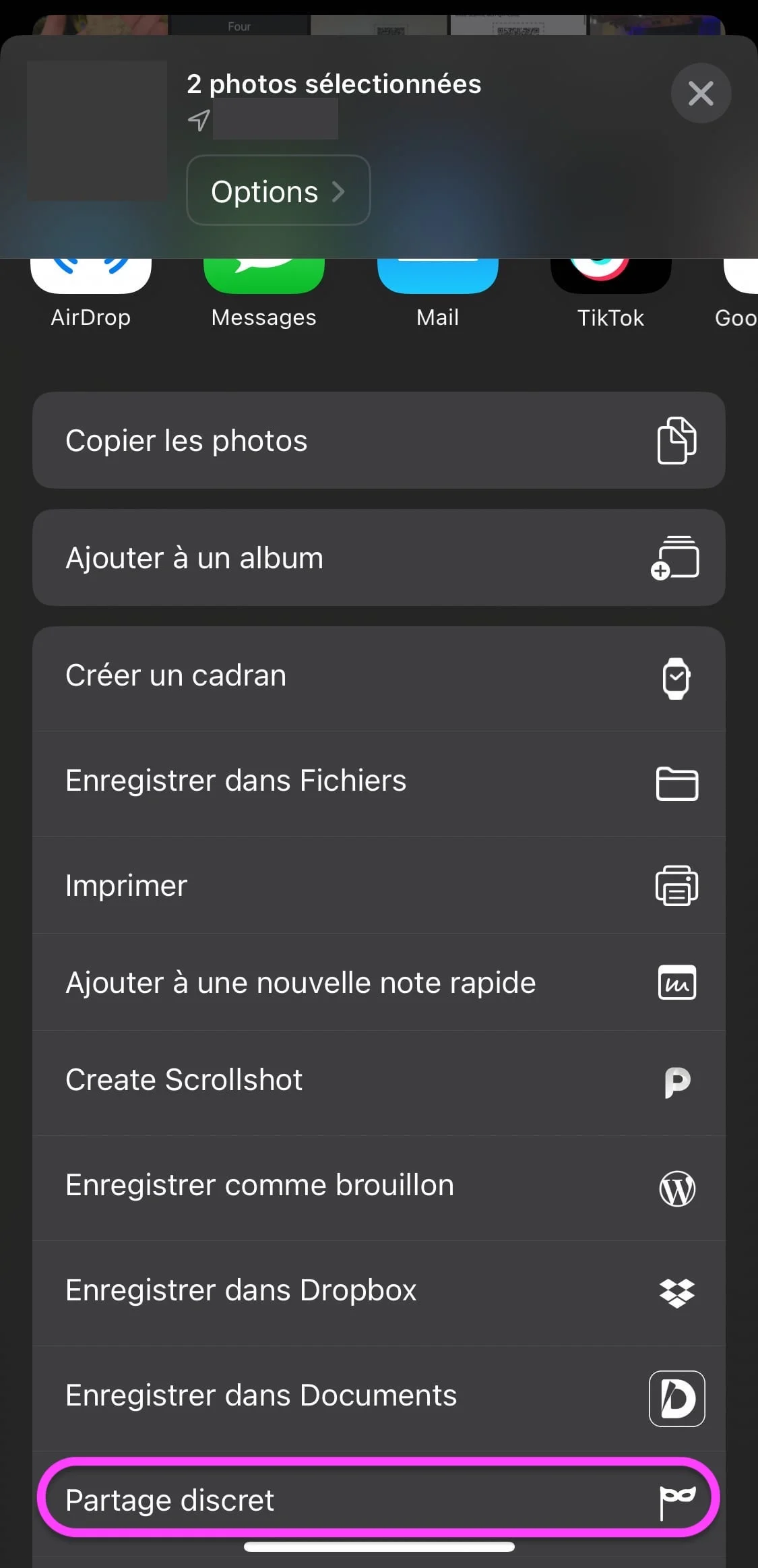The height and width of the screenshot is (1568, 758).
Task: Open the photo sharing Options
Action: pyautogui.click(x=278, y=191)
